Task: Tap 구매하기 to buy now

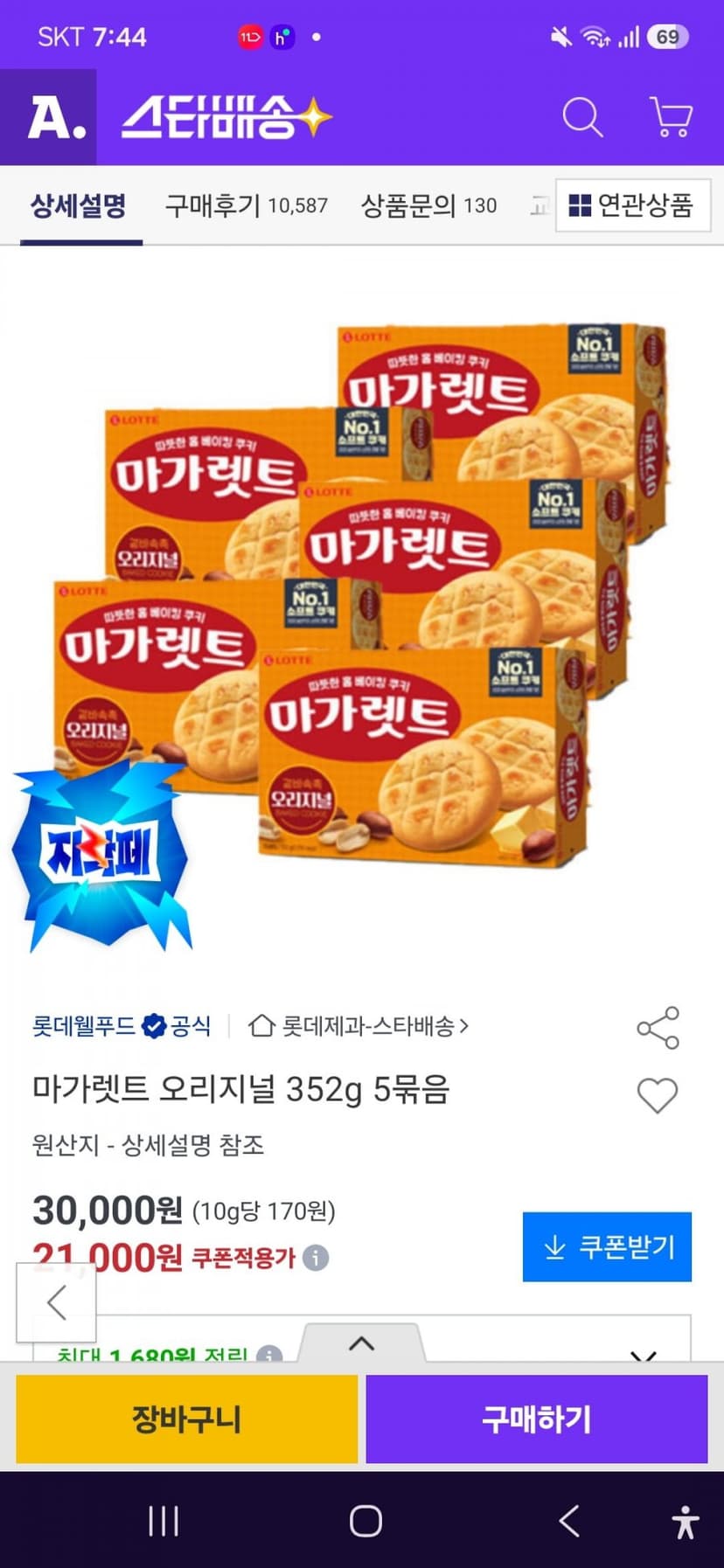Action: coord(537,1419)
